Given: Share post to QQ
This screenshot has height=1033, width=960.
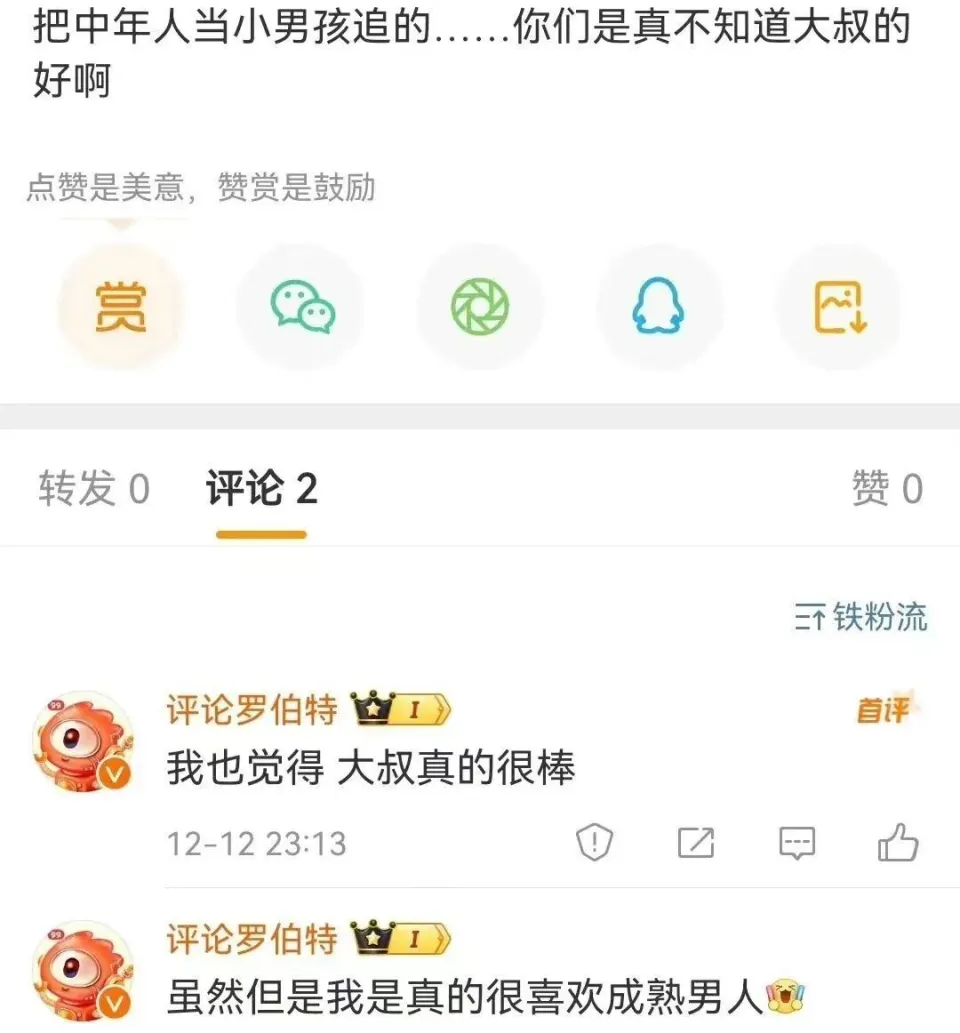Looking at the screenshot, I should (x=659, y=307).
